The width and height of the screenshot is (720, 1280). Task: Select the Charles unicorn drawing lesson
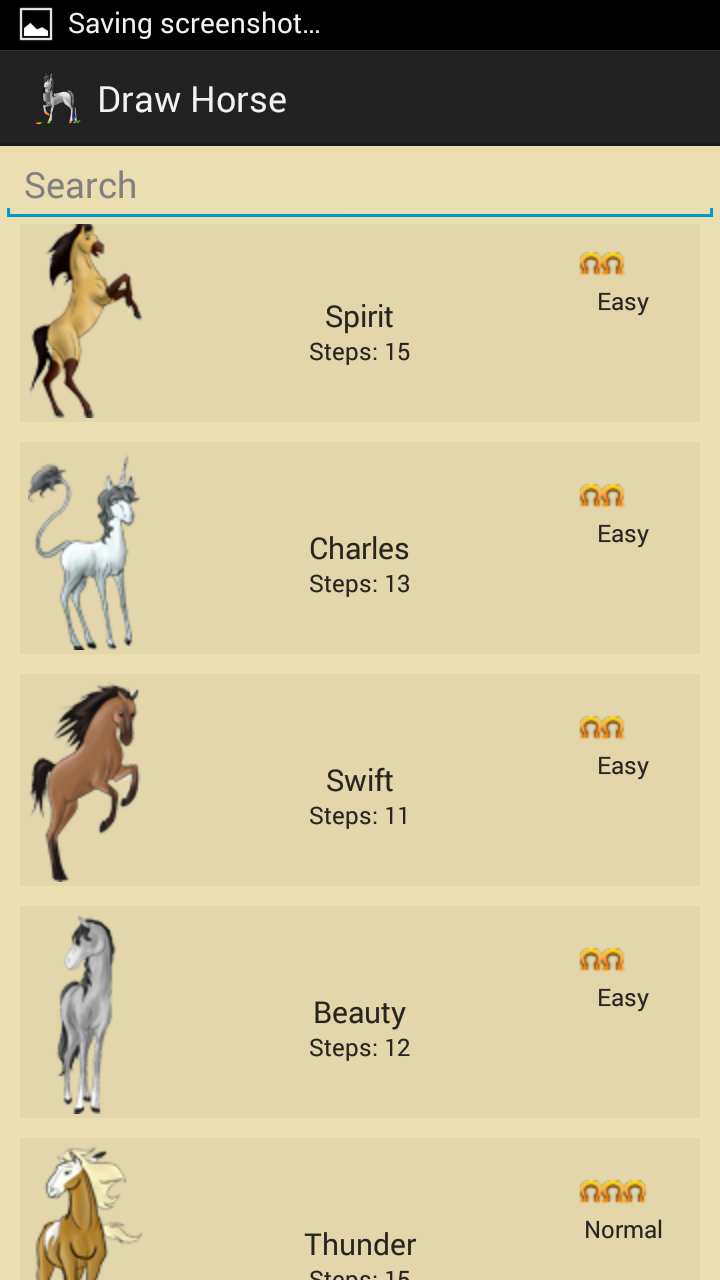coord(360,548)
